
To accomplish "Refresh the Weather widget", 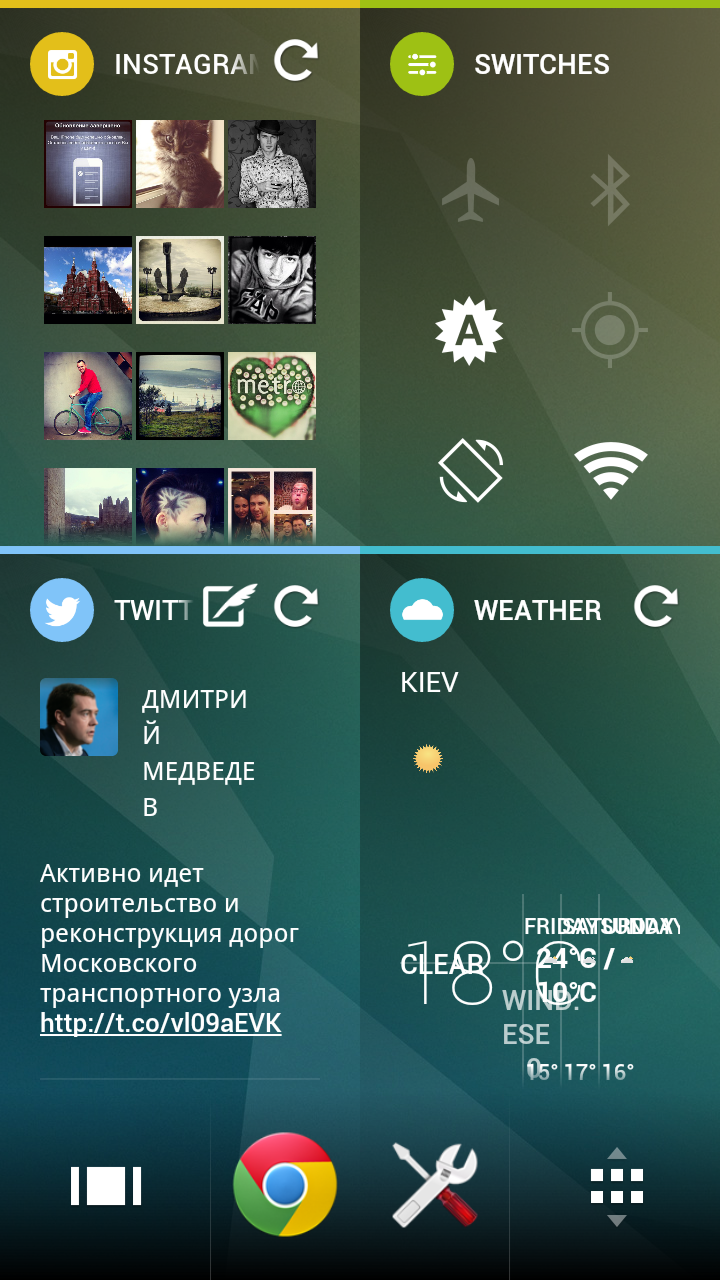I will point(656,607).
